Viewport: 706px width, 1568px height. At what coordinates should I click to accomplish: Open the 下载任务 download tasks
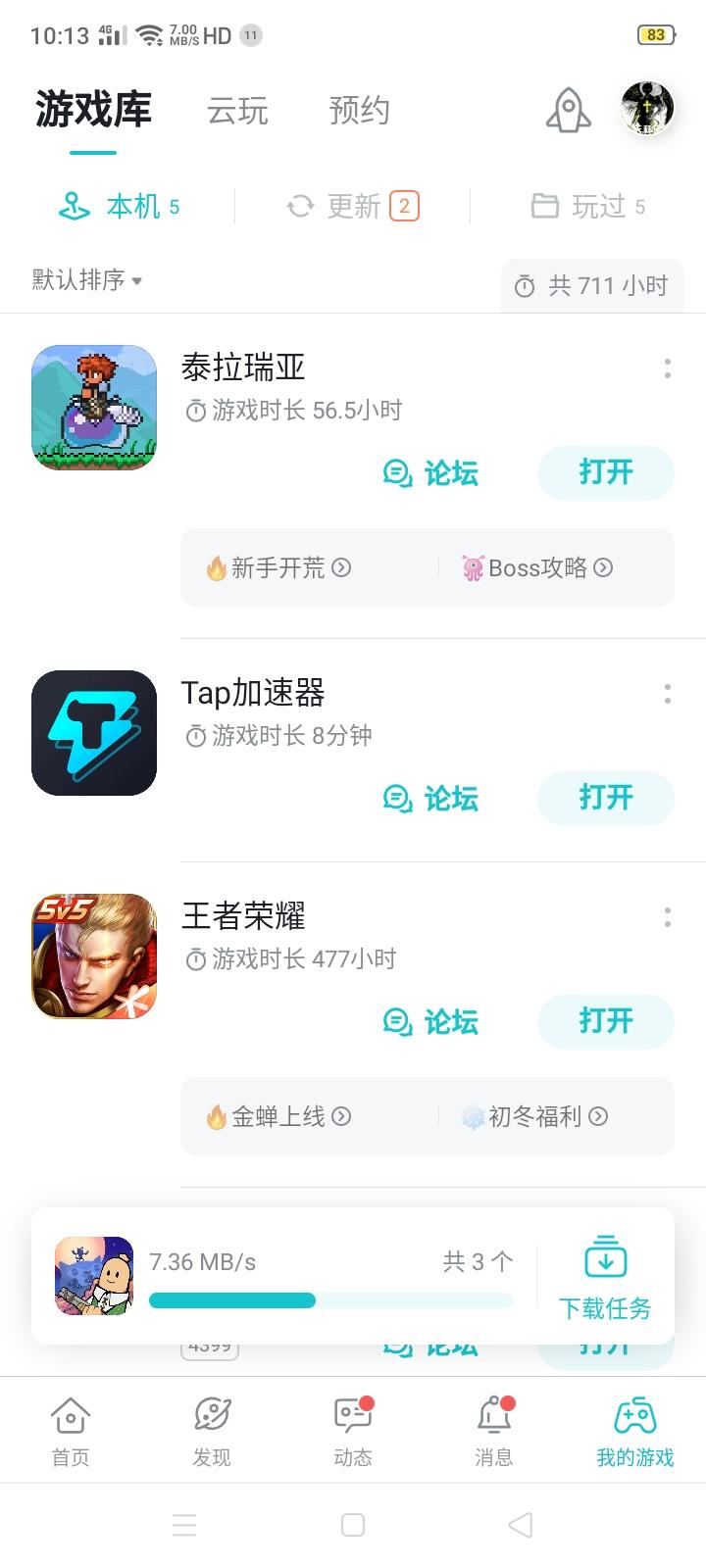click(x=605, y=1277)
